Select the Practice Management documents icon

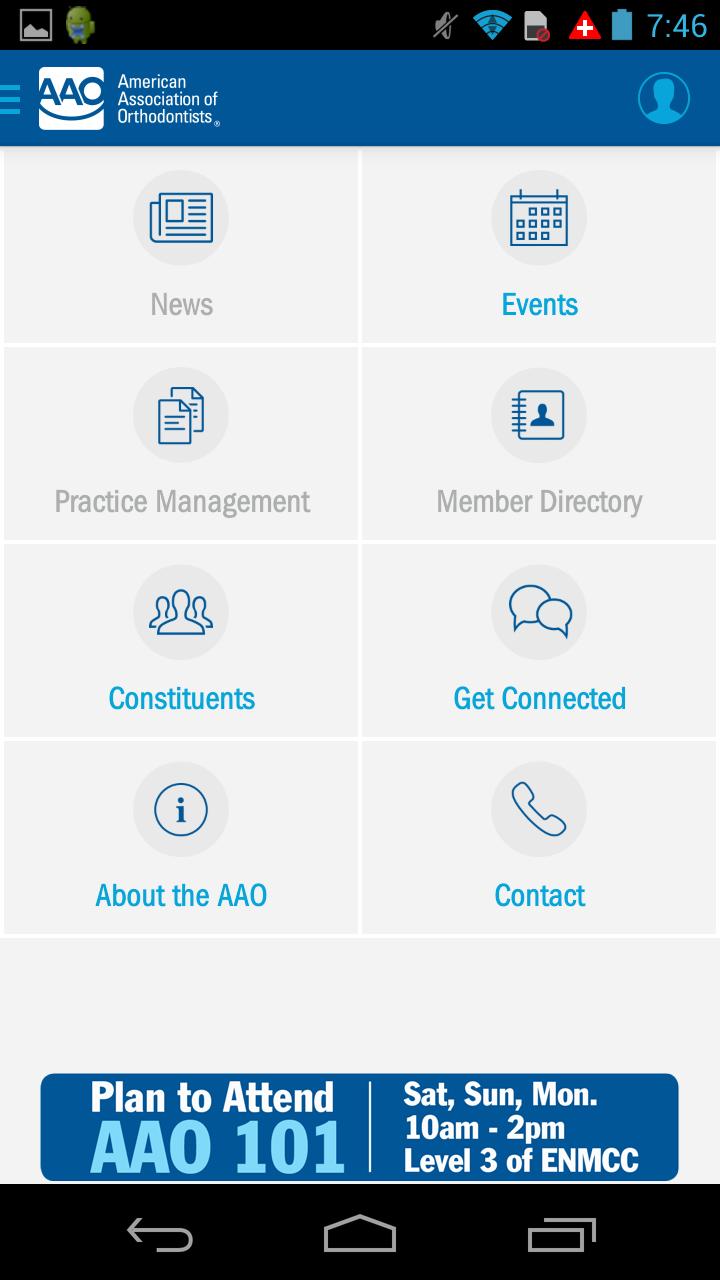tap(181, 414)
